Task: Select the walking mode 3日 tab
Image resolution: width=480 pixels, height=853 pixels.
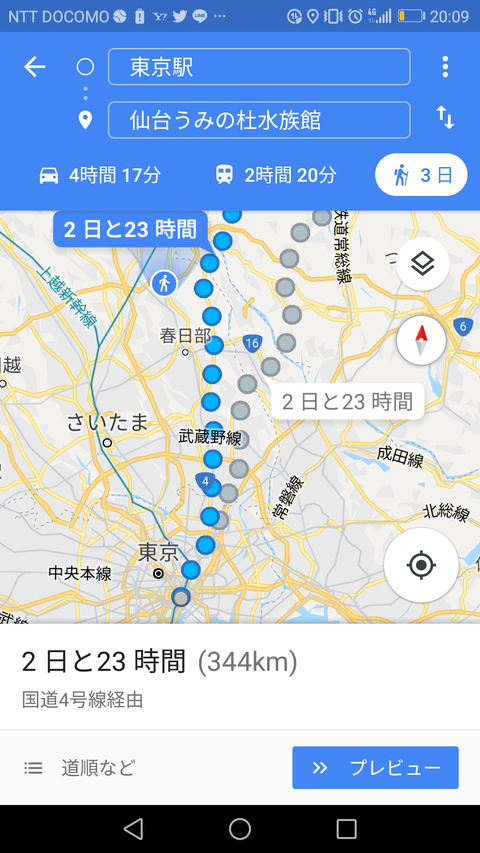Action: coord(421,175)
